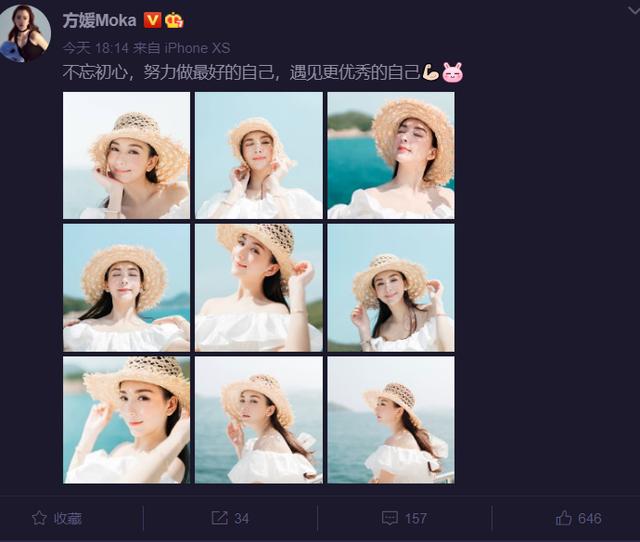
Task: Open the first photo in the top row
Action: point(126,155)
